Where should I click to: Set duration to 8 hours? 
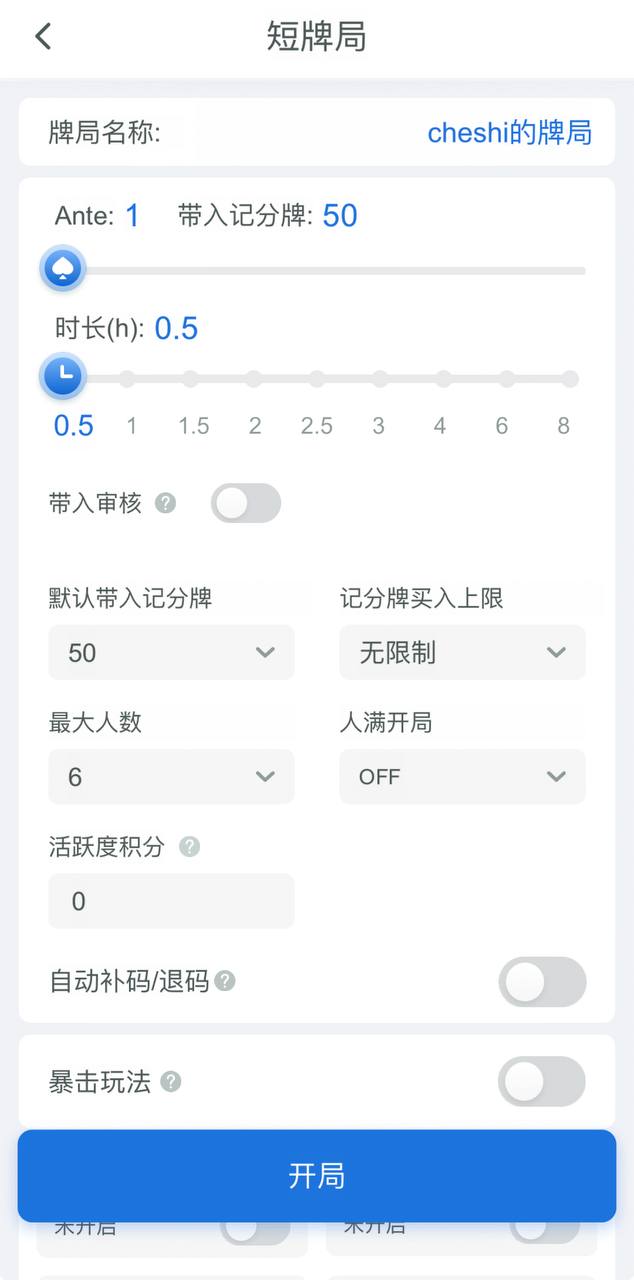pyautogui.click(x=569, y=379)
